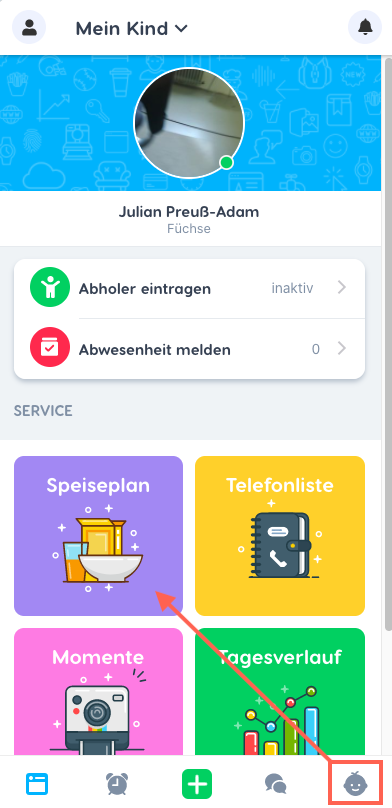Tap the green plus button
The width and height of the screenshot is (392, 808).
coord(197,784)
